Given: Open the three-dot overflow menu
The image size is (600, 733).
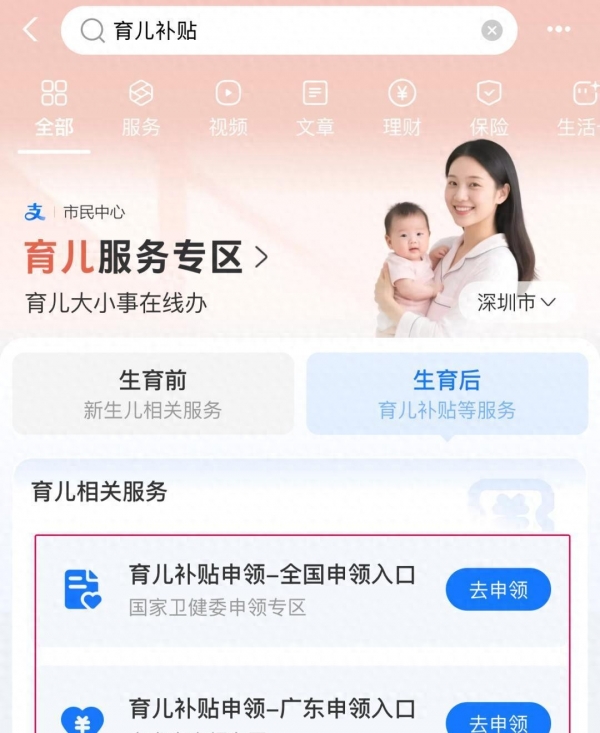Looking at the screenshot, I should 558,31.
